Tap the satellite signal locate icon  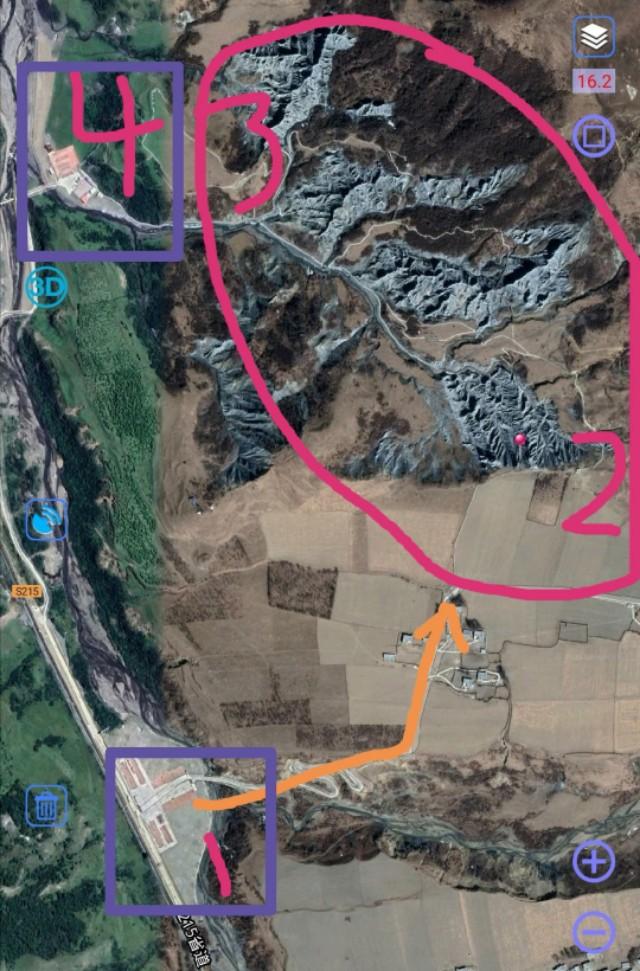tap(46, 520)
